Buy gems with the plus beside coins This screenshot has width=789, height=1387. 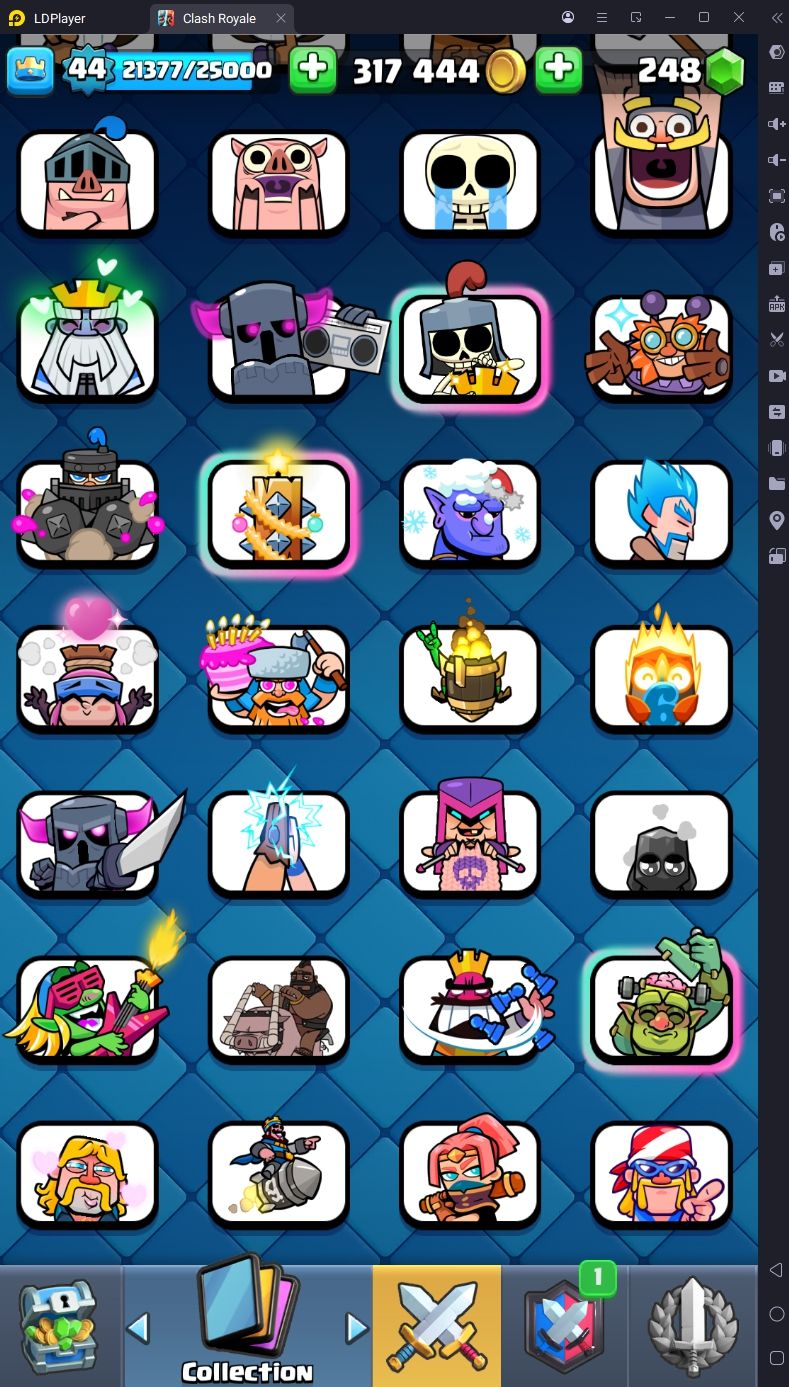coord(558,71)
